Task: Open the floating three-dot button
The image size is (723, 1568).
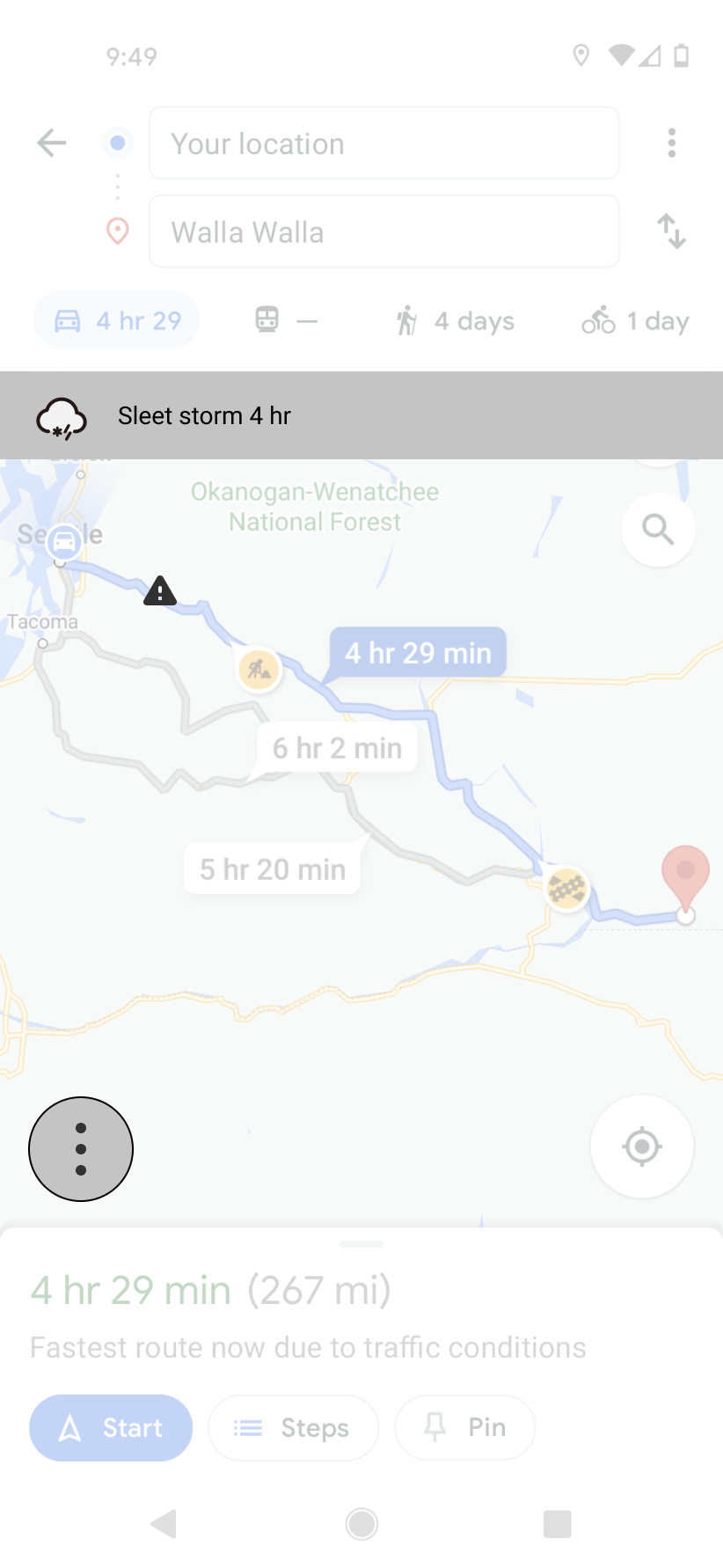Action: pos(81,1148)
